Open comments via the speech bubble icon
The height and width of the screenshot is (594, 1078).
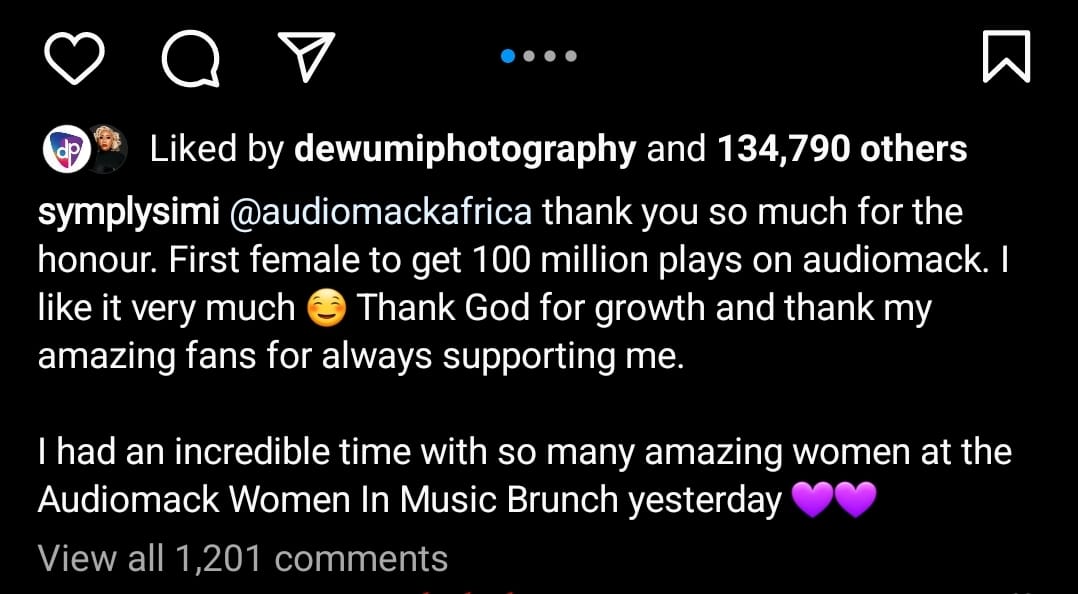191,59
